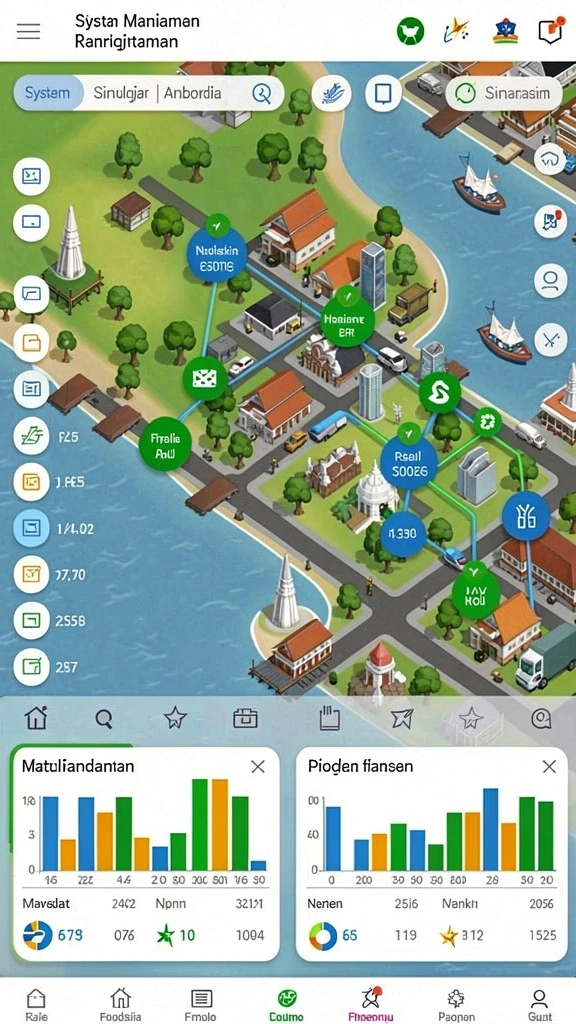
Task: Open the Sinanasim chip
Action: (504, 93)
